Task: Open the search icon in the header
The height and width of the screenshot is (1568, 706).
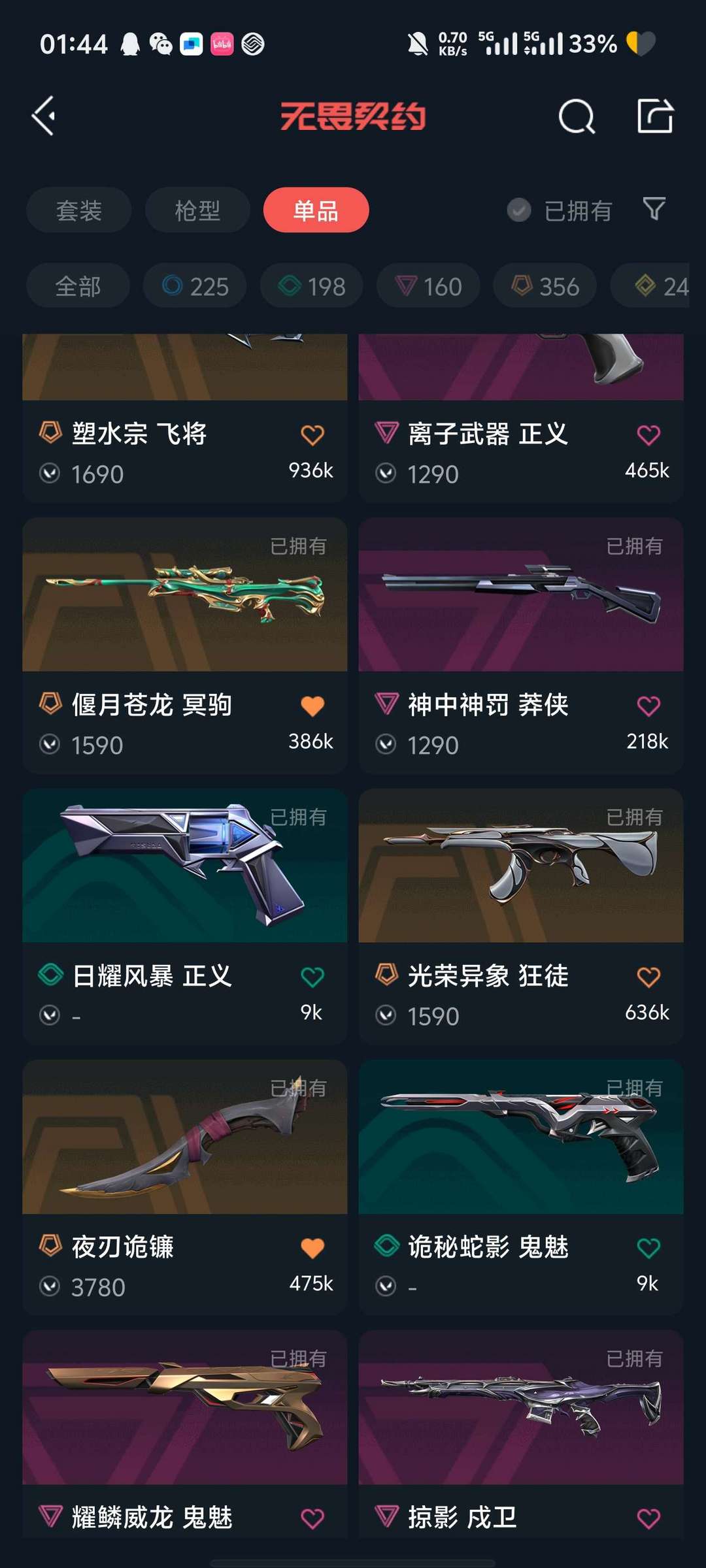Action: pos(577,117)
